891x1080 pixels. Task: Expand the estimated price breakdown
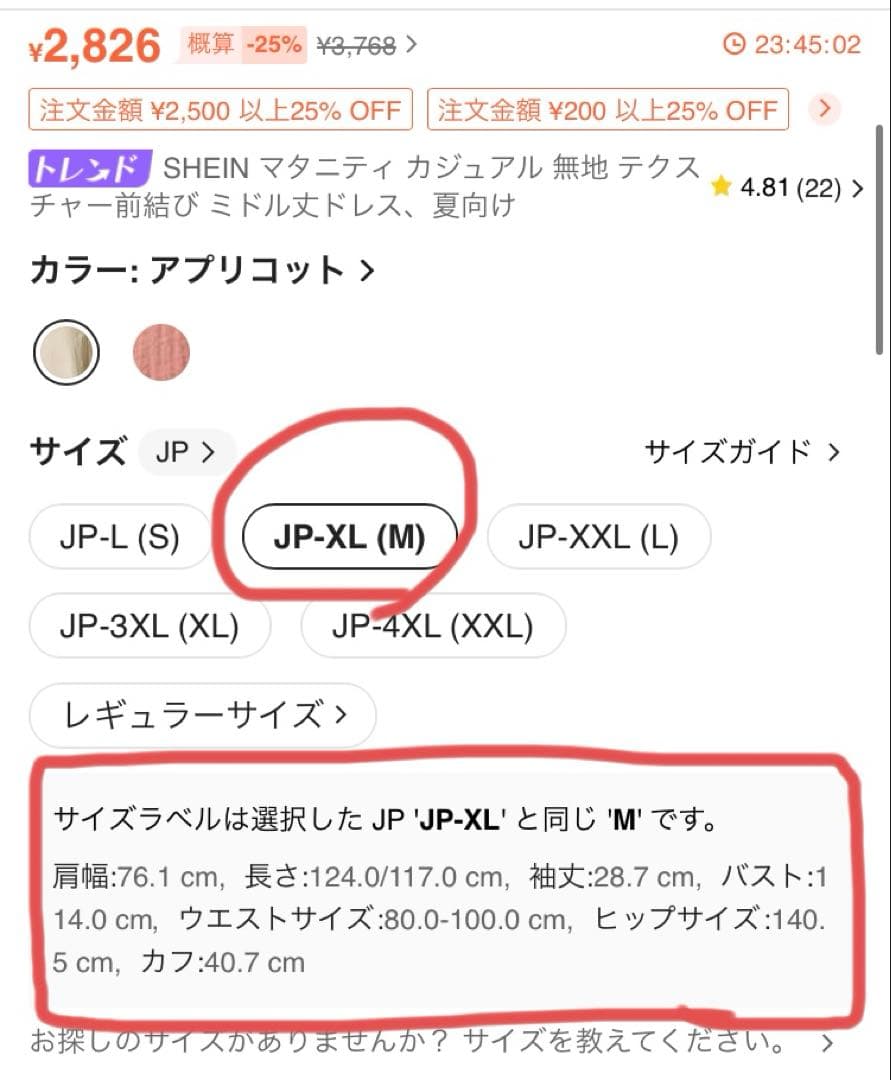tap(300, 45)
